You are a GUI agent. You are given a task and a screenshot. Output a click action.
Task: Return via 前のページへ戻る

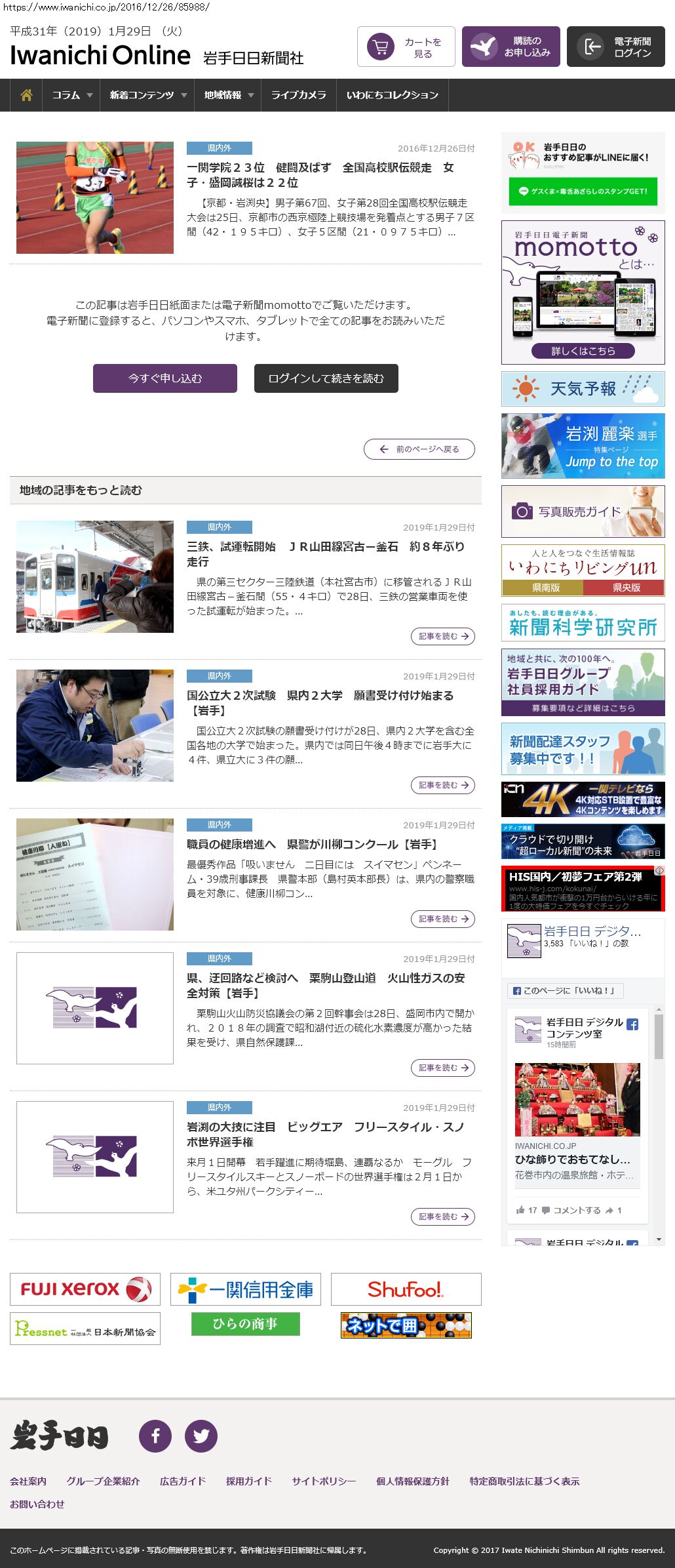click(419, 449)
